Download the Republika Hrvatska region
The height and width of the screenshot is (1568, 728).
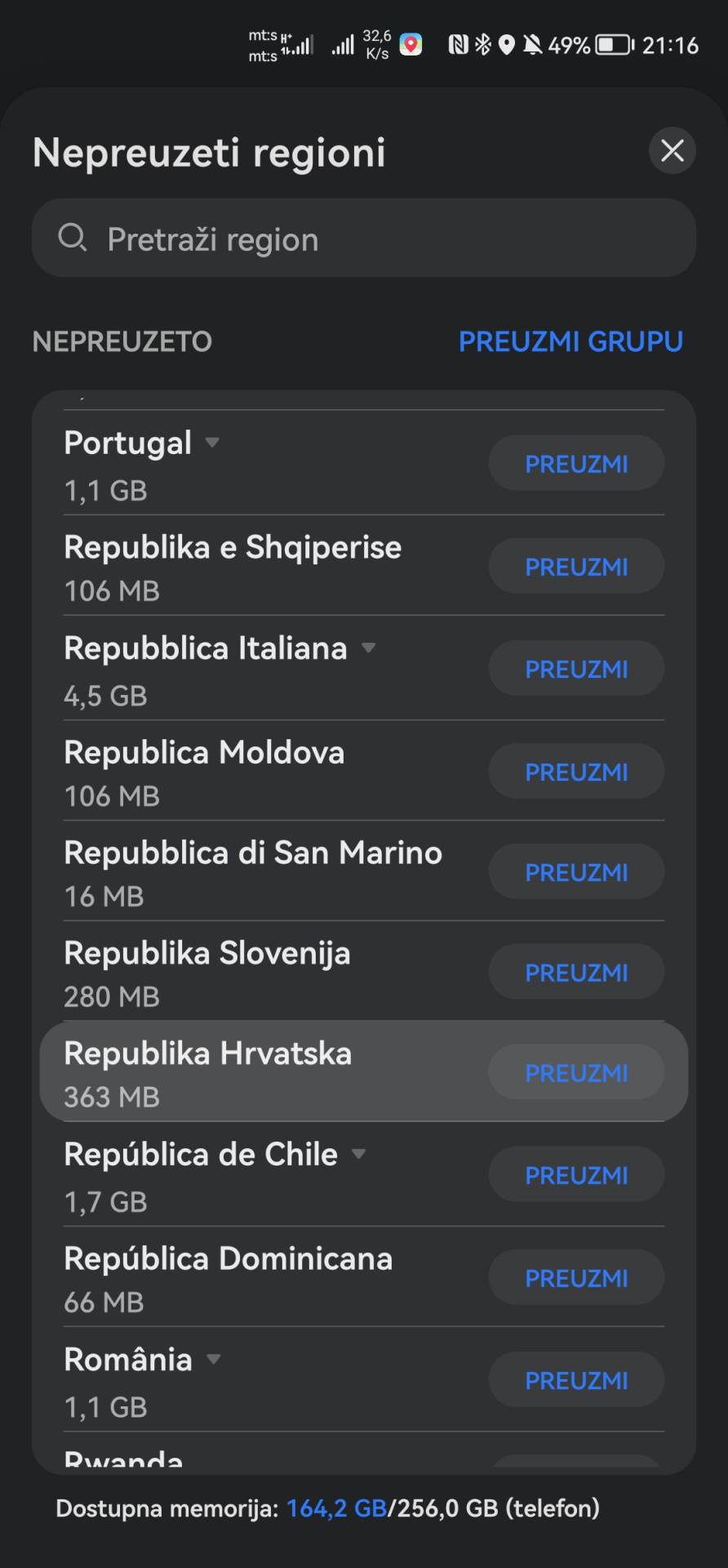[x=576, y=1072]
